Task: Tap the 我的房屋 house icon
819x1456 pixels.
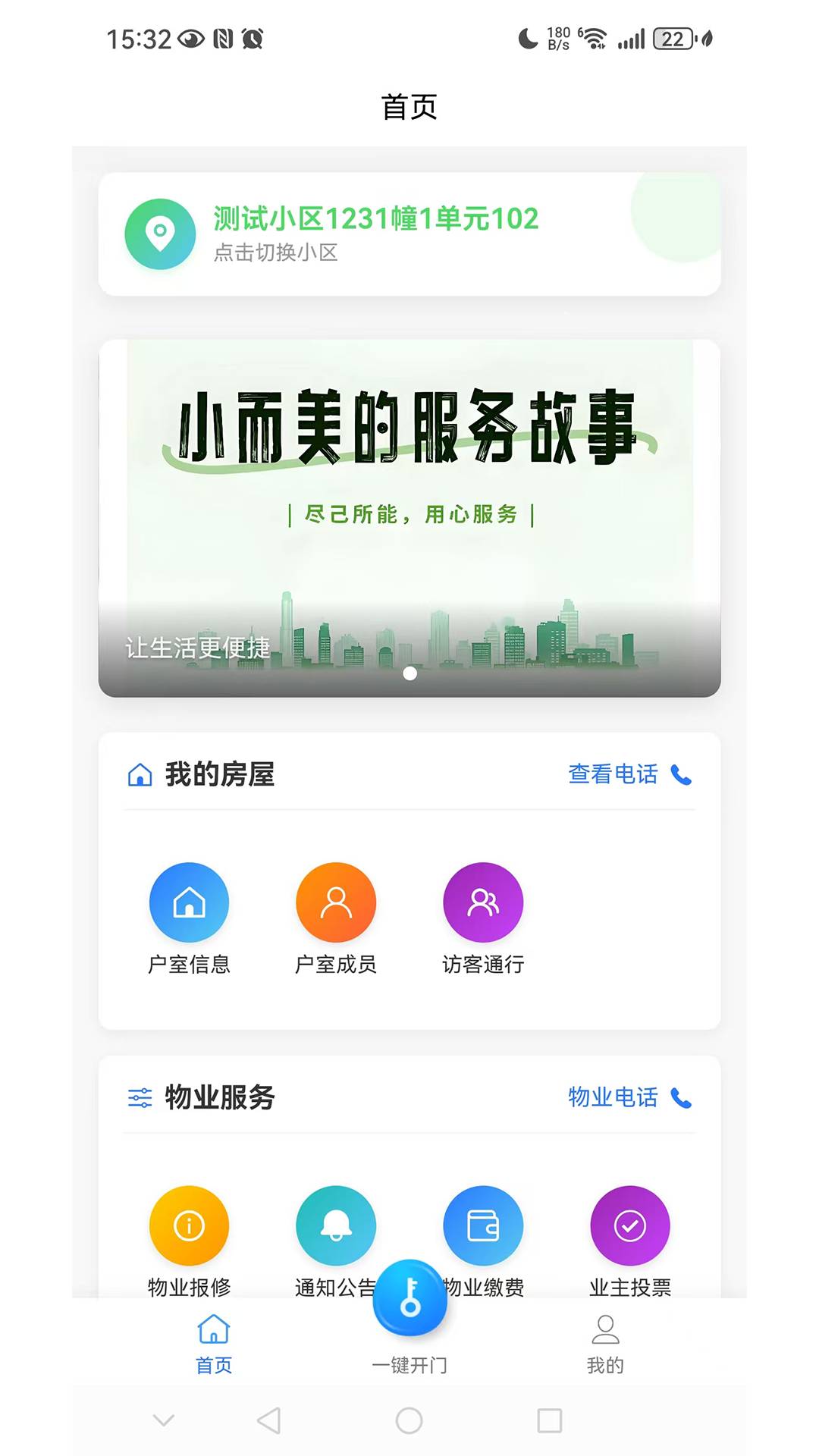Action: 140,774
